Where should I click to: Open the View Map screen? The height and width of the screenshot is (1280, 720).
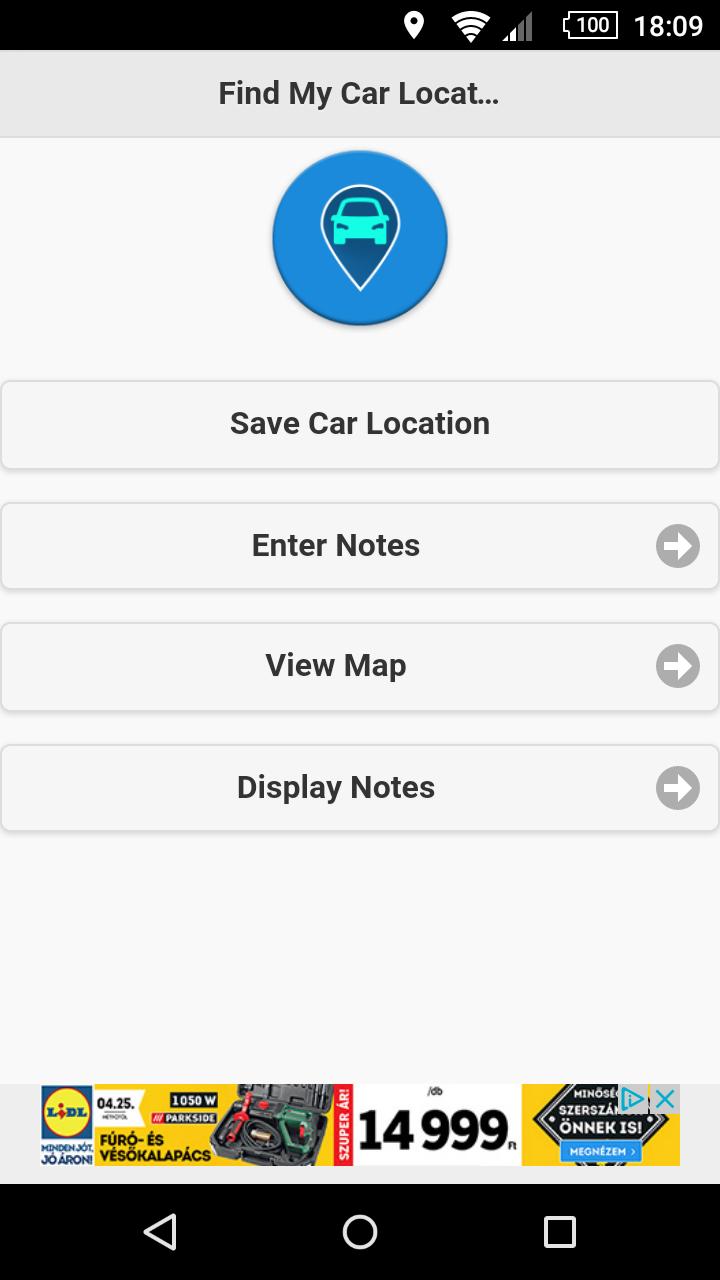[335, 666]
